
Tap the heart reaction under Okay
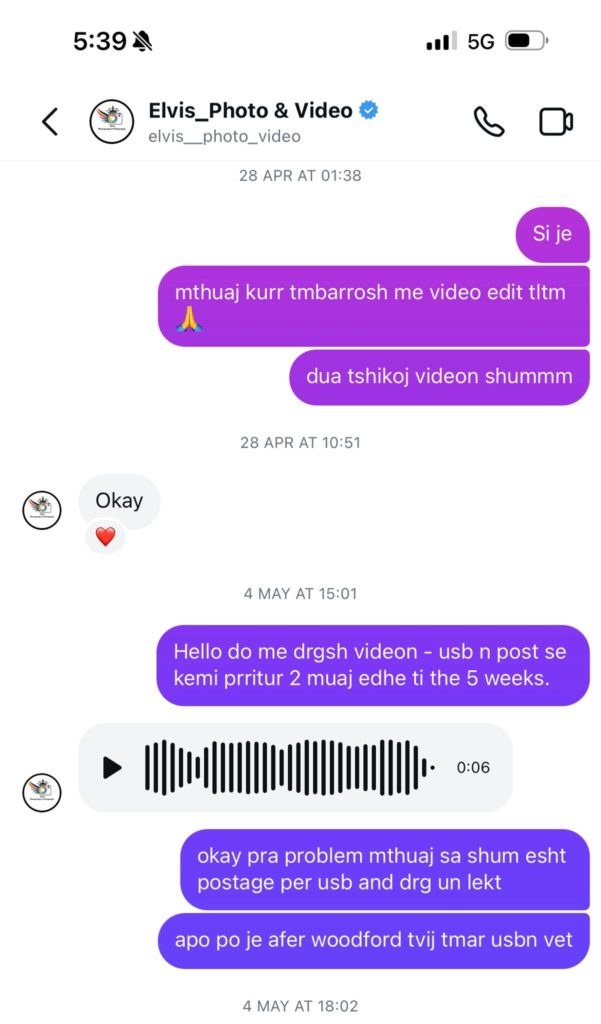pos(105,537)
